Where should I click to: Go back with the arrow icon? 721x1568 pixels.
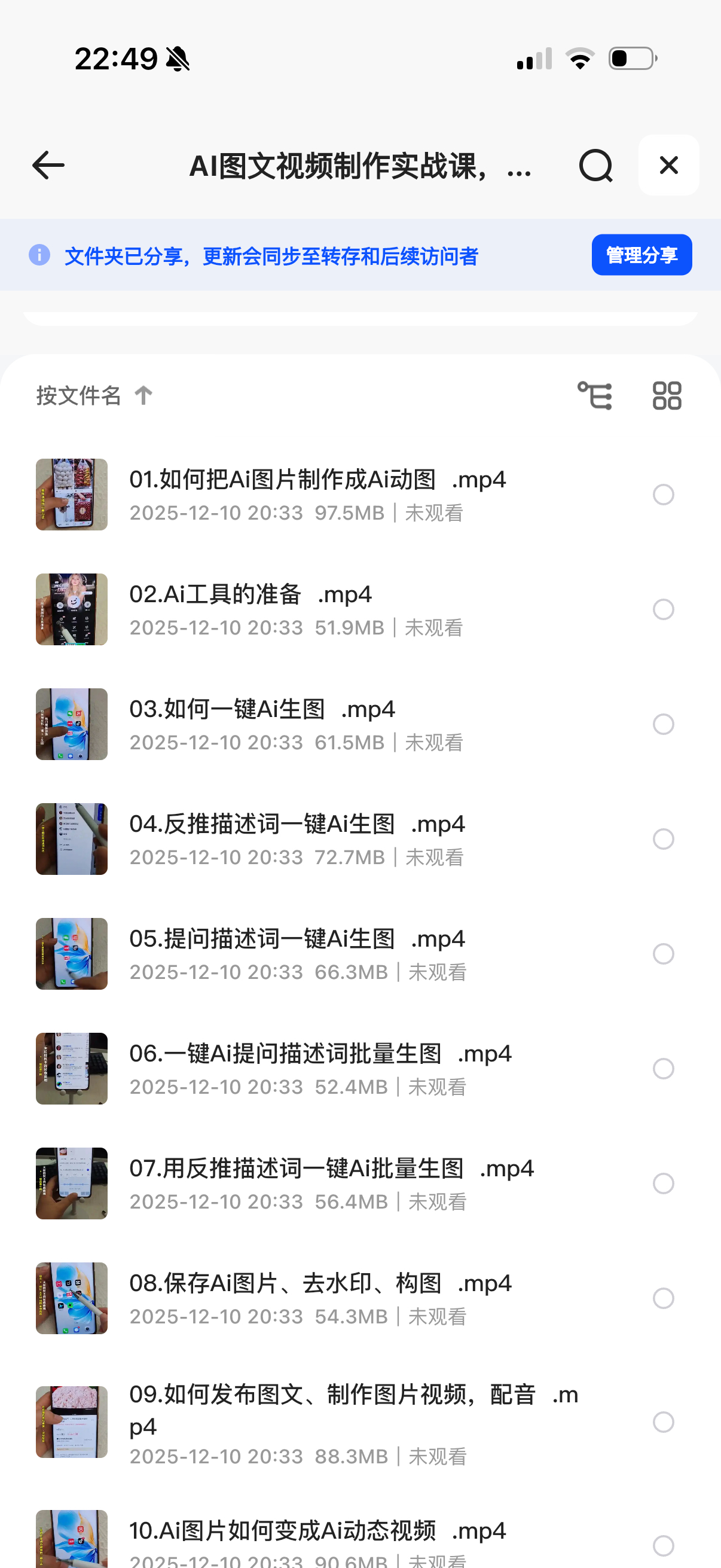tap(48, 165)
